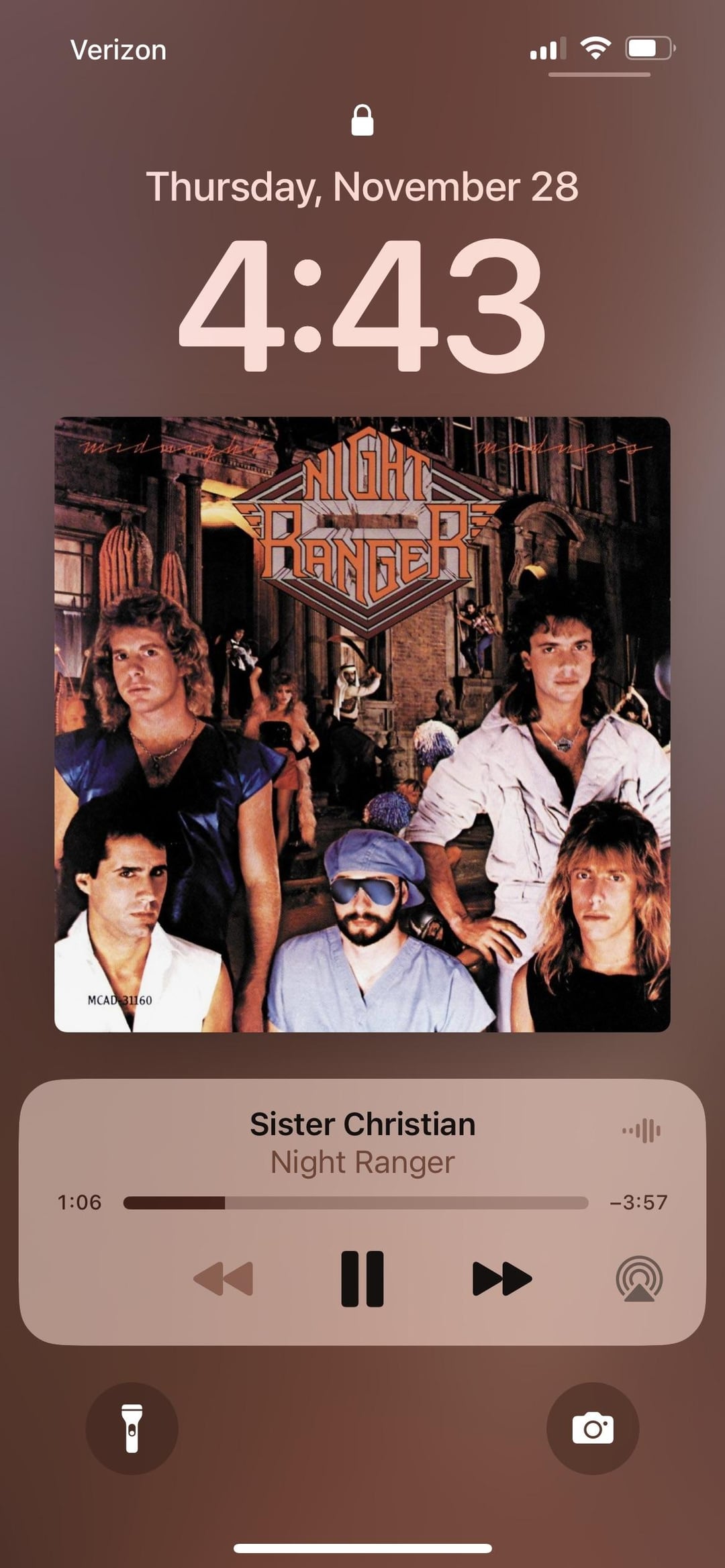
Task: Open the Night Ranger album artwork
Action: [362, 725]
